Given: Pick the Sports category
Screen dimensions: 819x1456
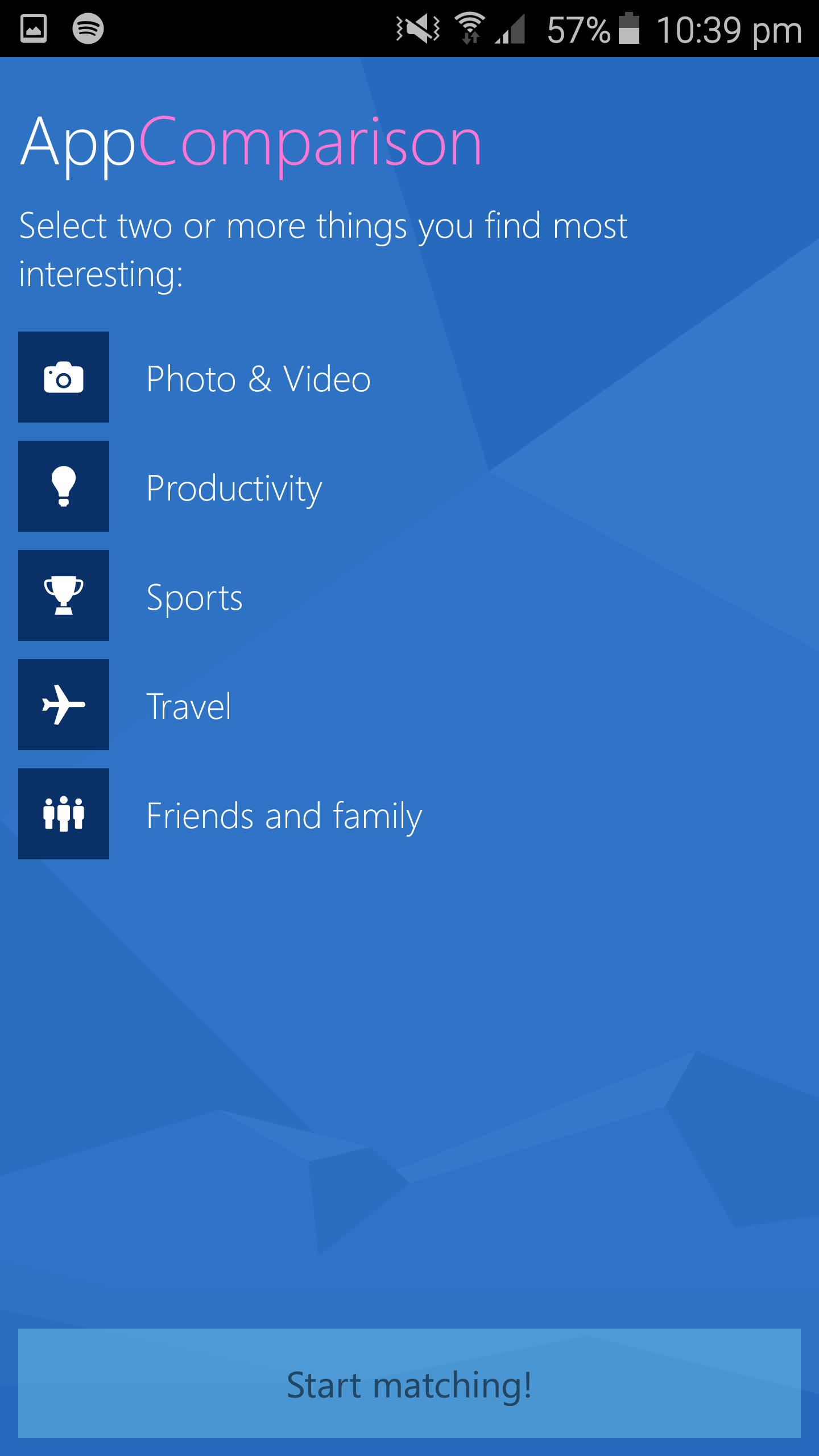Looking at the screenshot, I should tap(409, 595).
